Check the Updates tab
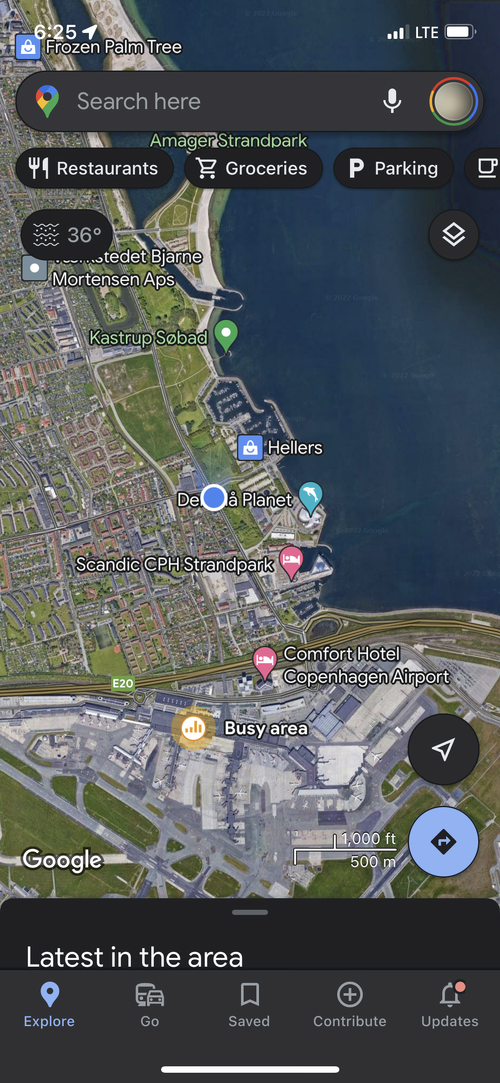The width and height of the screenshot is (500, 1083). pyautogui.click(x=450, y=1006)
